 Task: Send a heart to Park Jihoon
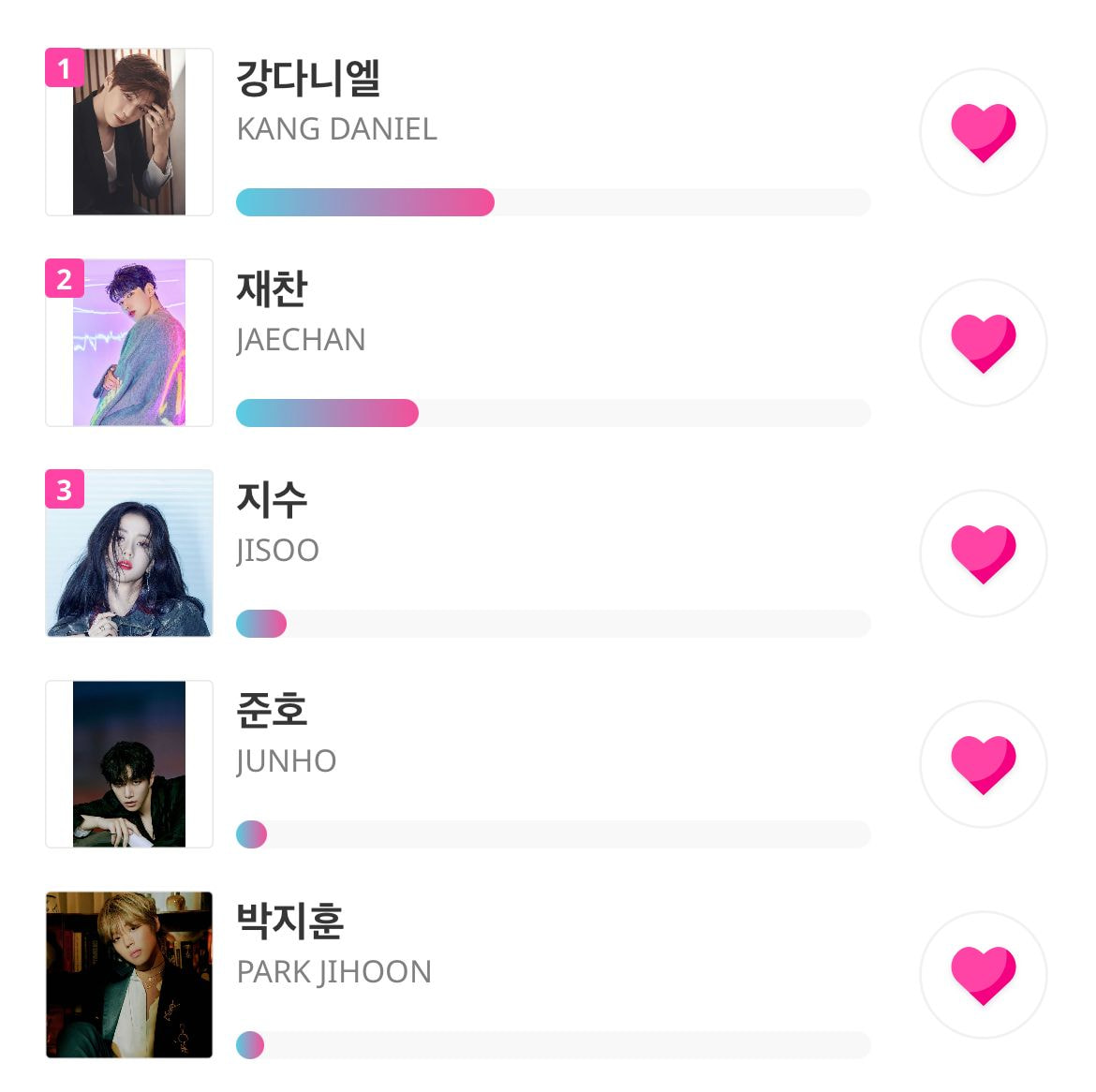tap(983, 975)
